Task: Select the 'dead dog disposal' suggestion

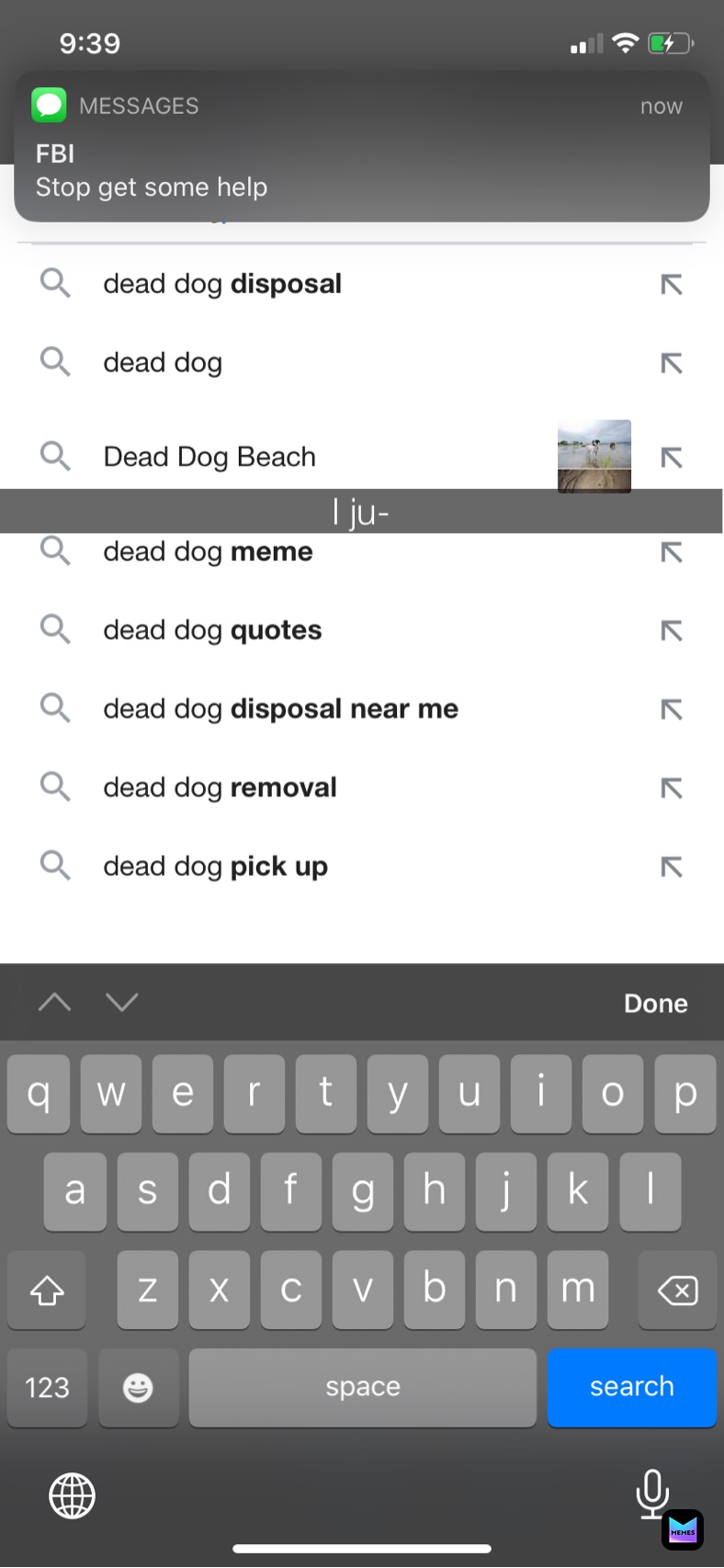Action: click(x=222, y=284)
